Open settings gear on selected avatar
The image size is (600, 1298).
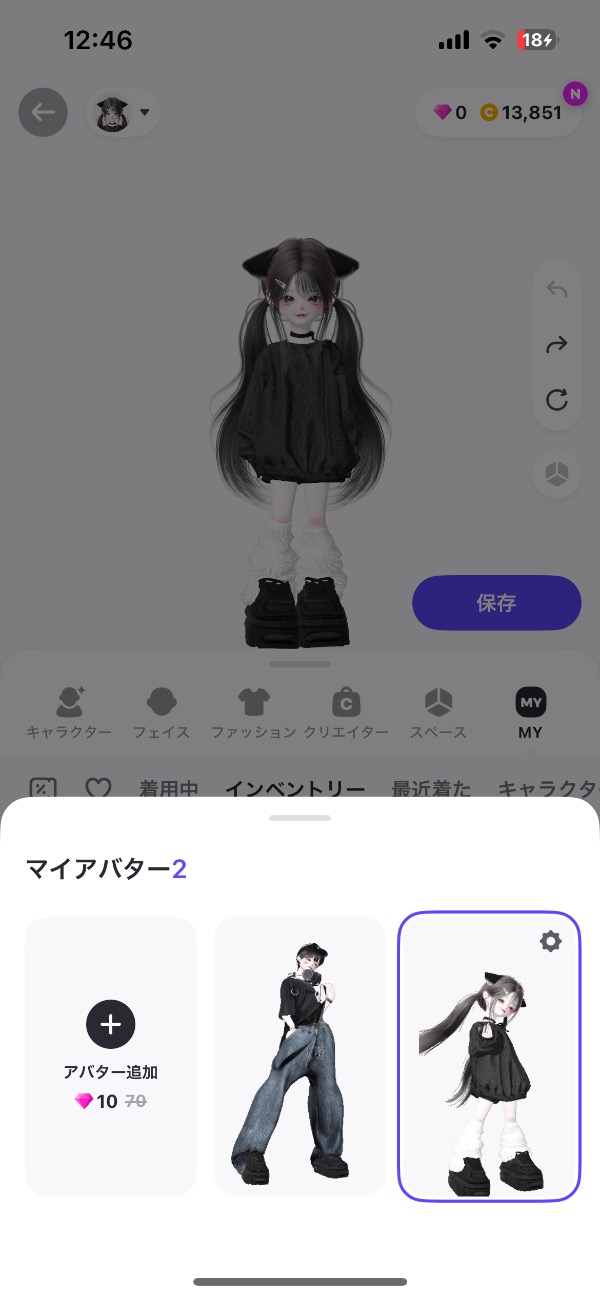pos(550,941)
